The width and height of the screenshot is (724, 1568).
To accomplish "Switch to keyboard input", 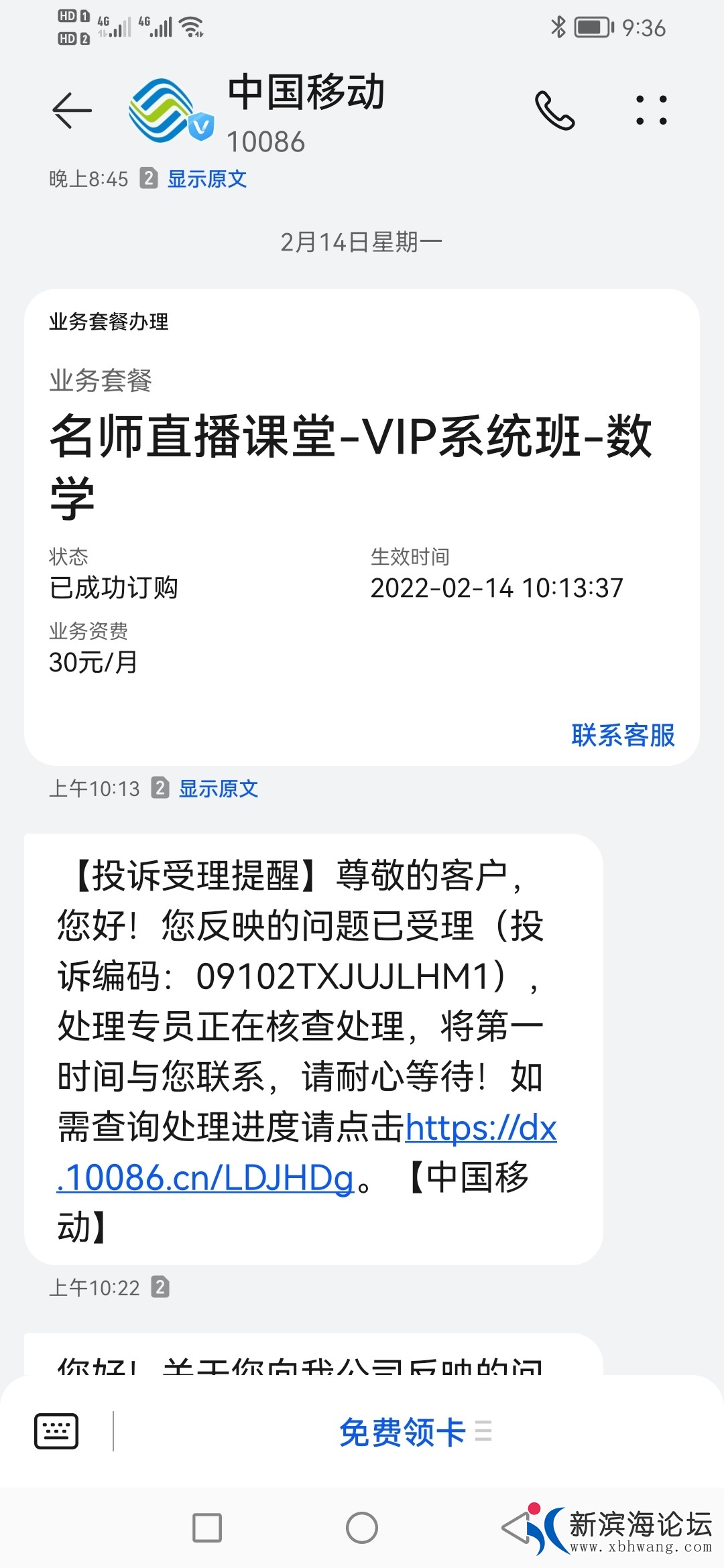I will pos(56,1431).
